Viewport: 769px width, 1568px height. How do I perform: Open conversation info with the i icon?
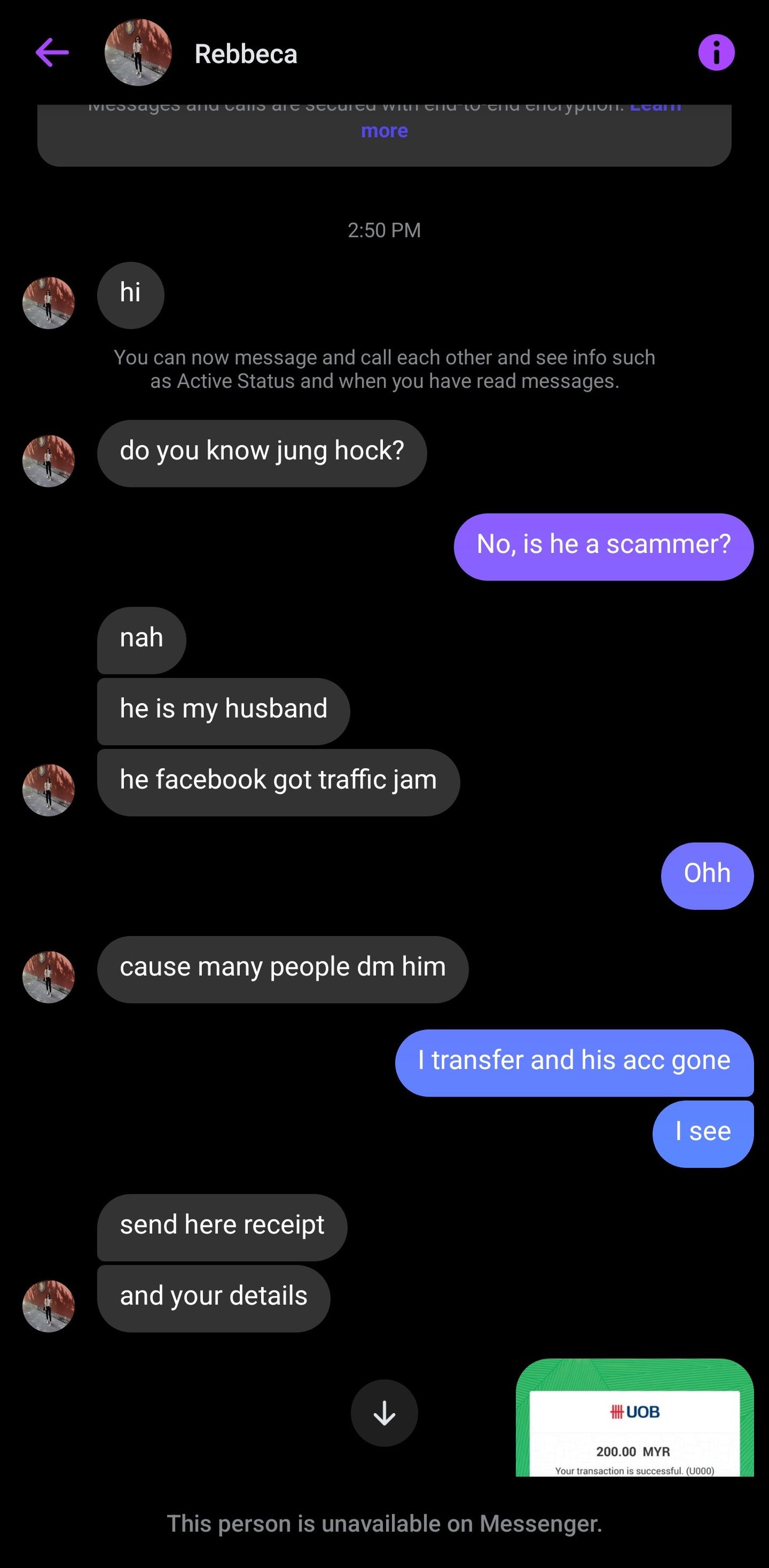tap(716, 53)
